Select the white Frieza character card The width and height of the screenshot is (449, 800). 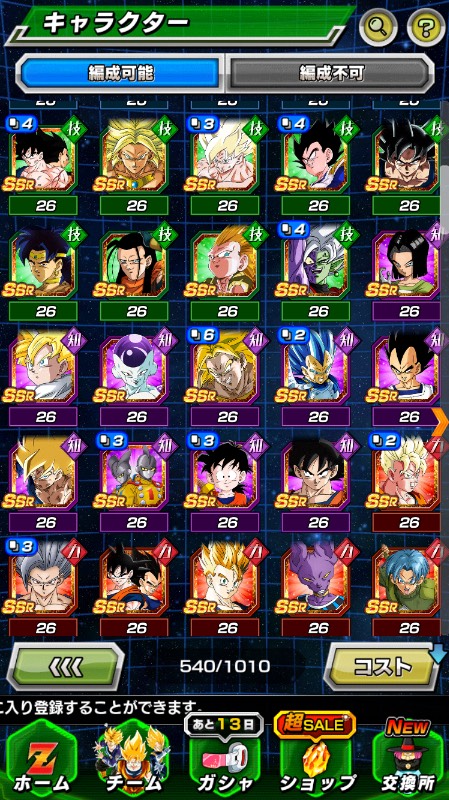tap(134, 367)
